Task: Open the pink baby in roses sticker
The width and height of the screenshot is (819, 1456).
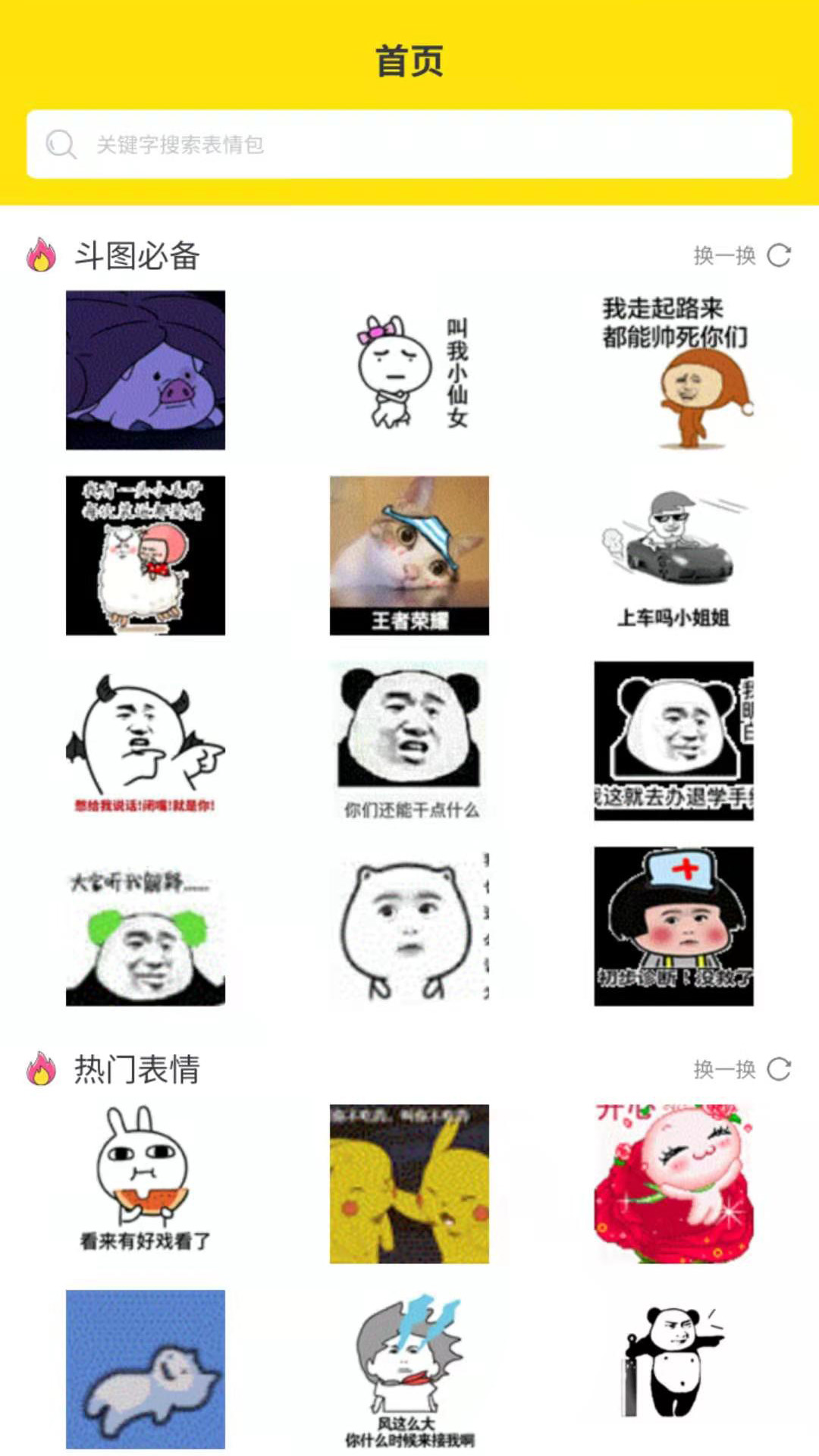Action: click(674, 1184)
